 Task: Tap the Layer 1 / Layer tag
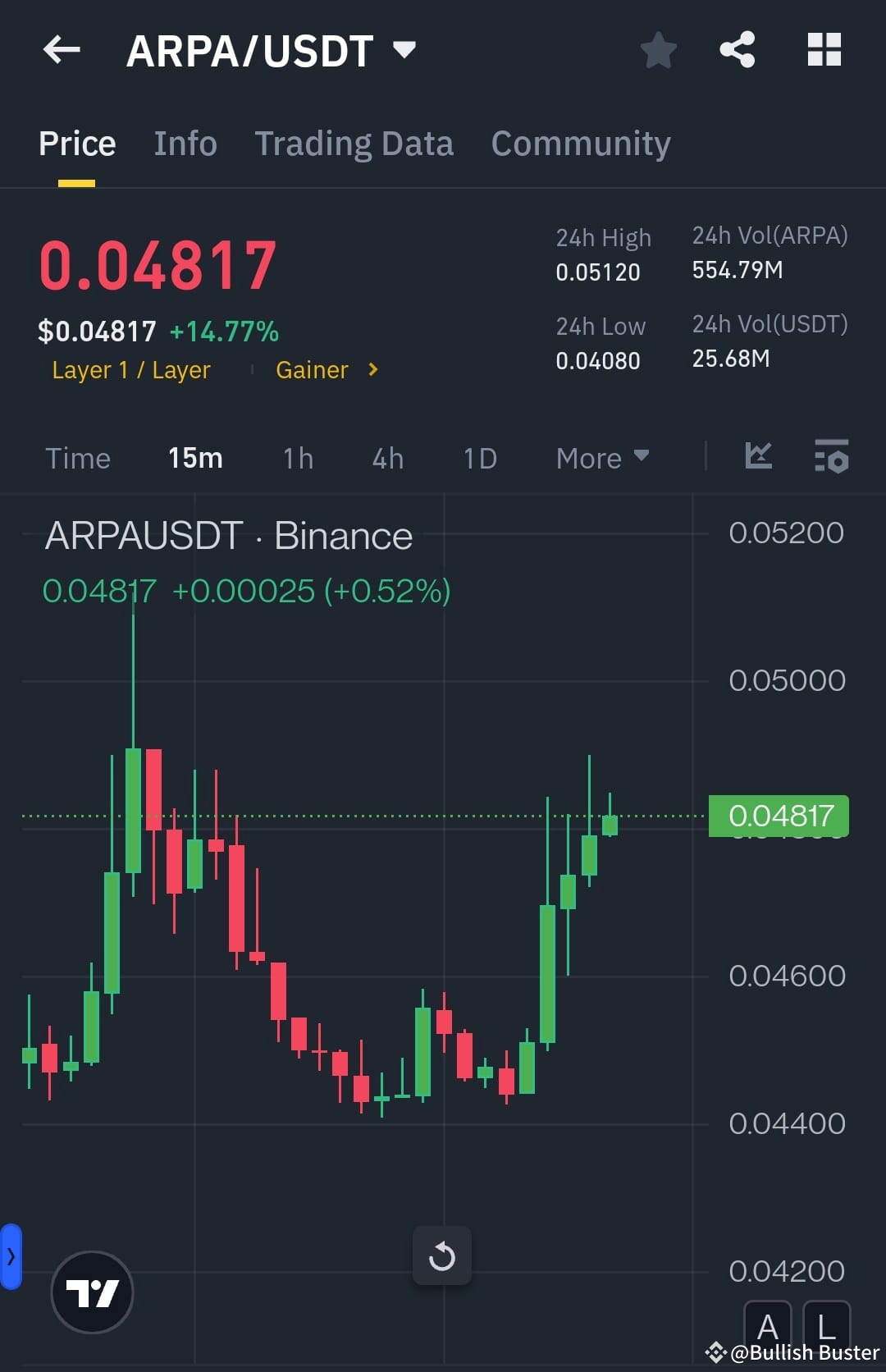pos(130,369)
